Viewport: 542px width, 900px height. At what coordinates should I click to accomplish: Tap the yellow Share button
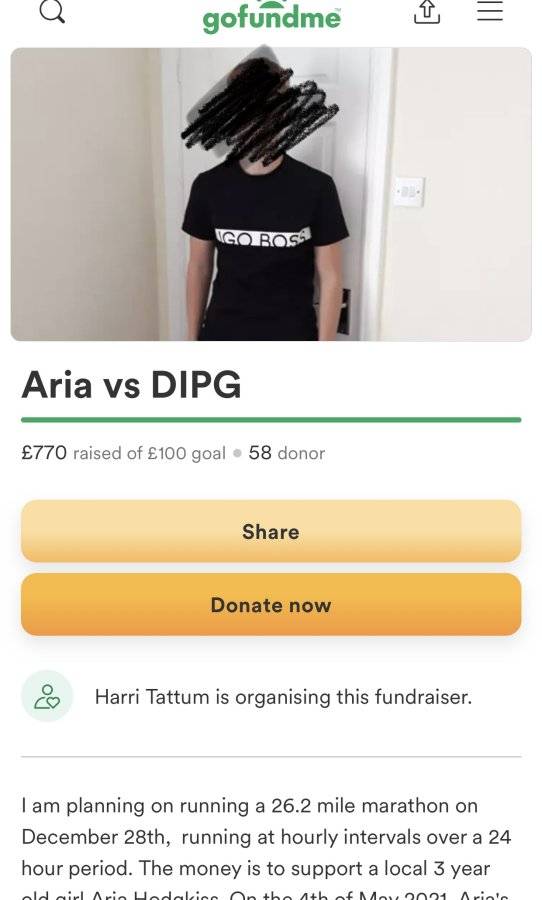point(271,531)
